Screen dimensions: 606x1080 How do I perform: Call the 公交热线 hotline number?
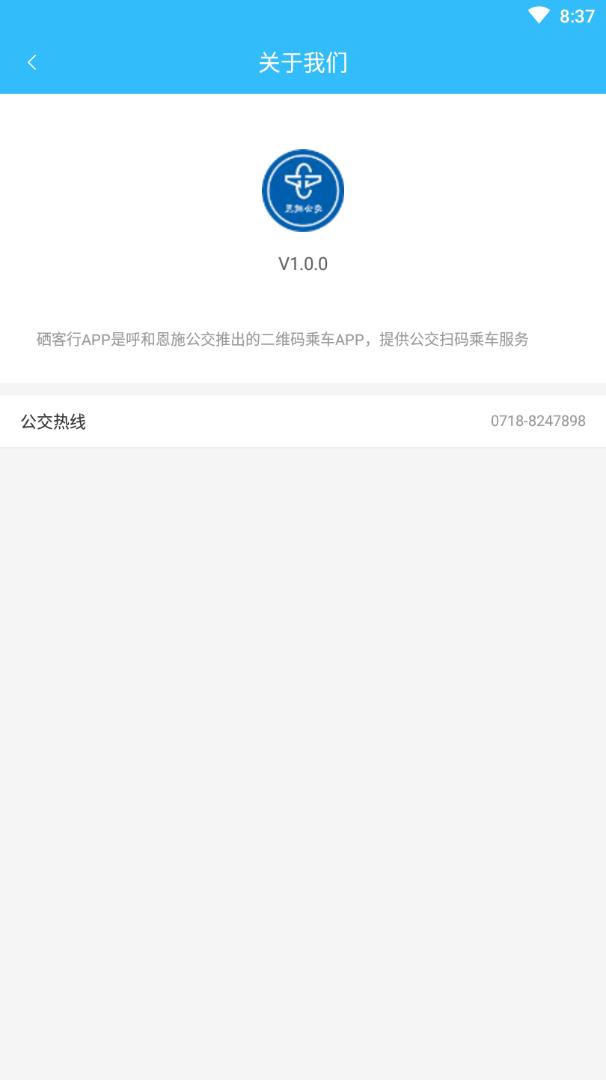[x=537, y=421]
